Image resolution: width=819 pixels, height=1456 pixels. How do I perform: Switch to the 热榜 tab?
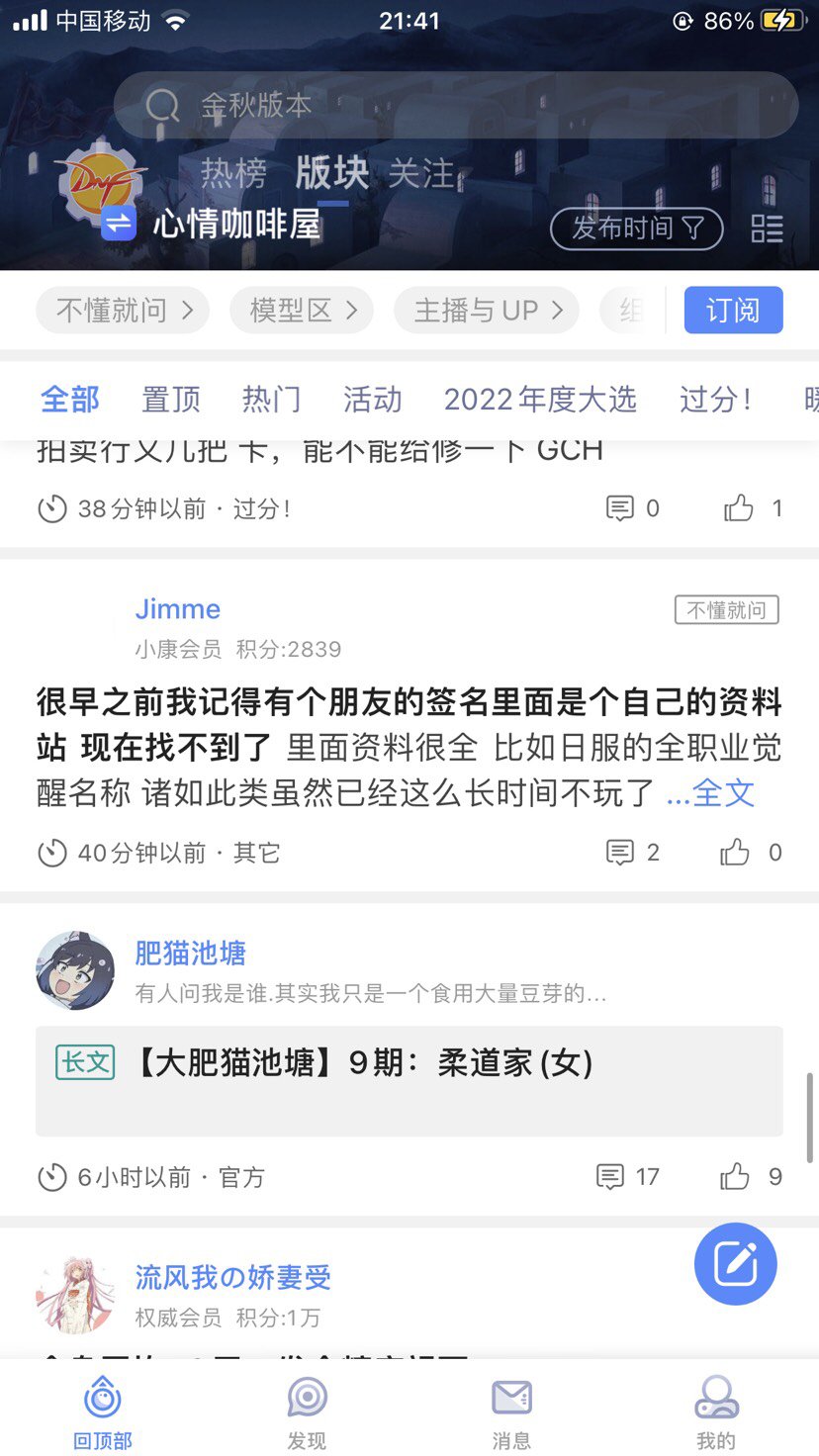(x=233, y=174)
